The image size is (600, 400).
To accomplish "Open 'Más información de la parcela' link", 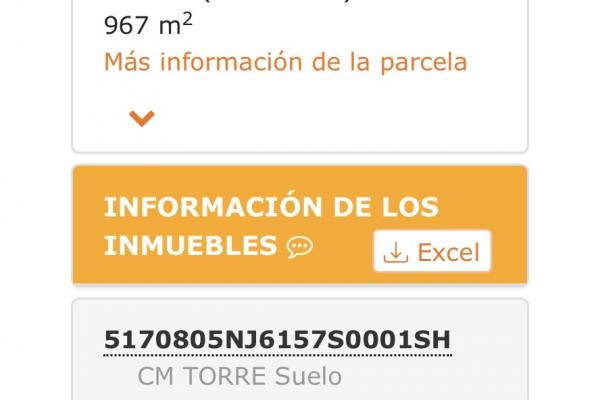I will tap(285, 62).
